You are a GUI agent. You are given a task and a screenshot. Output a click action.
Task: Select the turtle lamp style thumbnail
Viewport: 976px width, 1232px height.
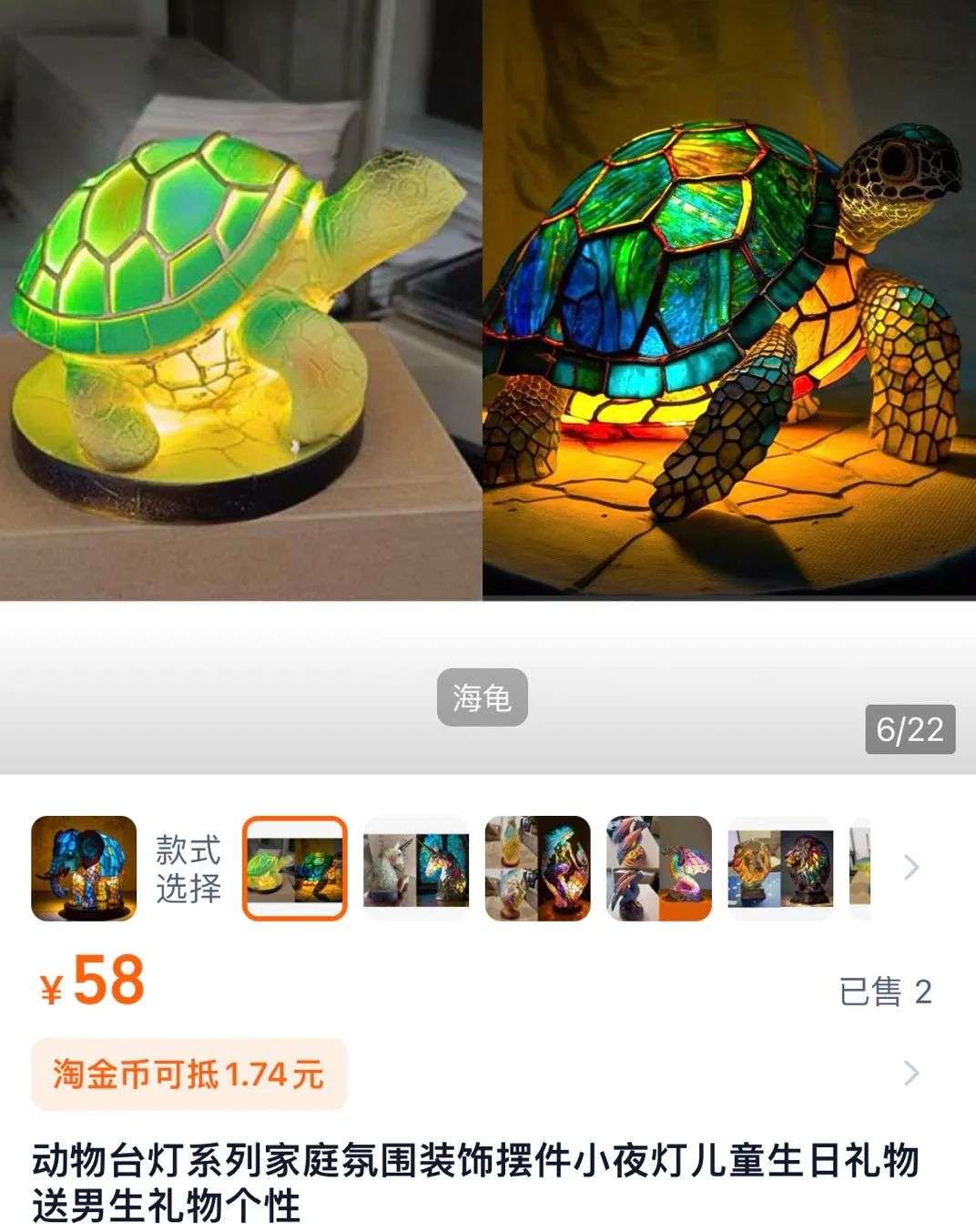[294, 868]
